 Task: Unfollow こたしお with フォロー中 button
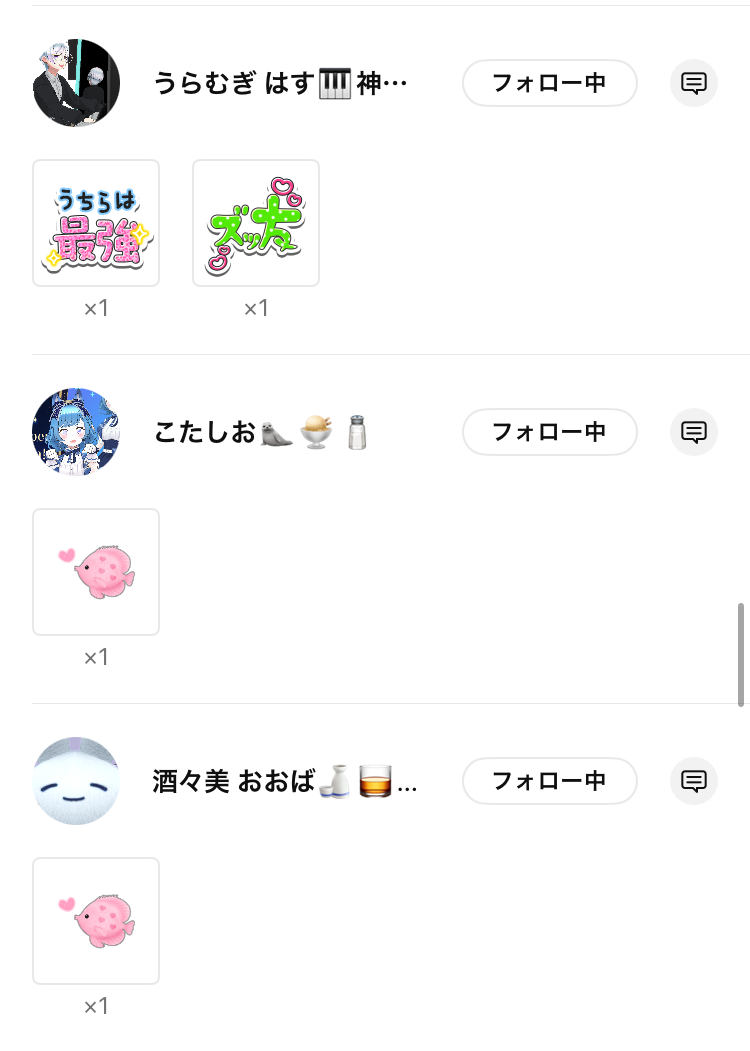pyautogui.click(x=549, y=432)
